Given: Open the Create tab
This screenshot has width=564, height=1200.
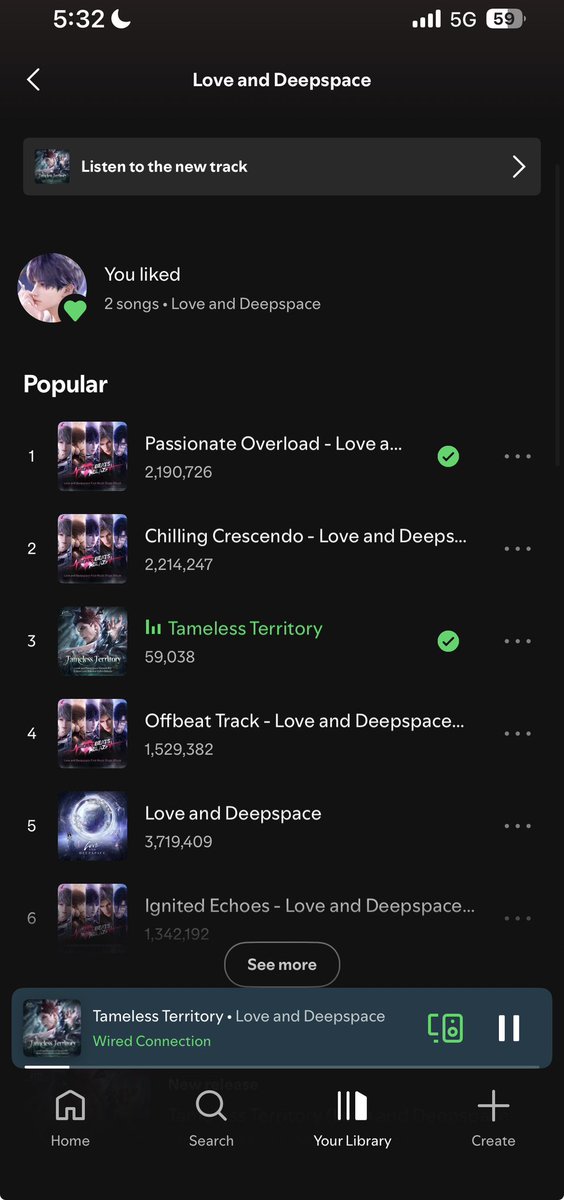Looking at the screenshot, I should (x=493, y=1118).
